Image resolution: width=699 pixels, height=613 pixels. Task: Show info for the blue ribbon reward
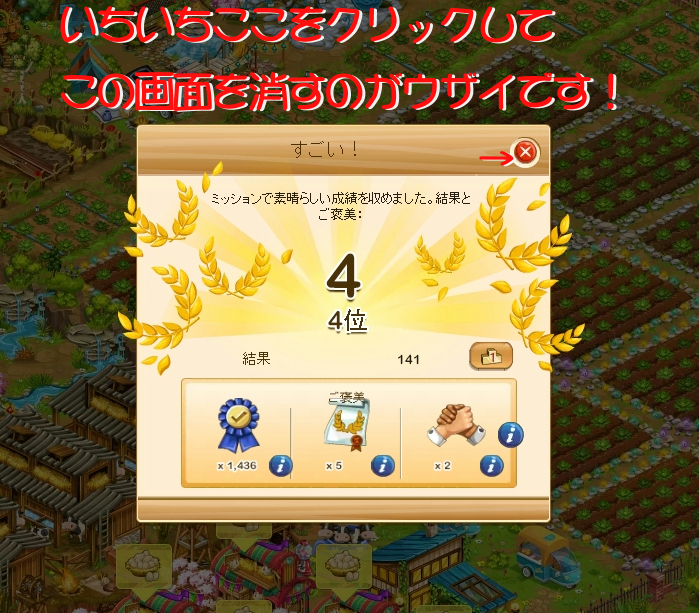point(281,465)
